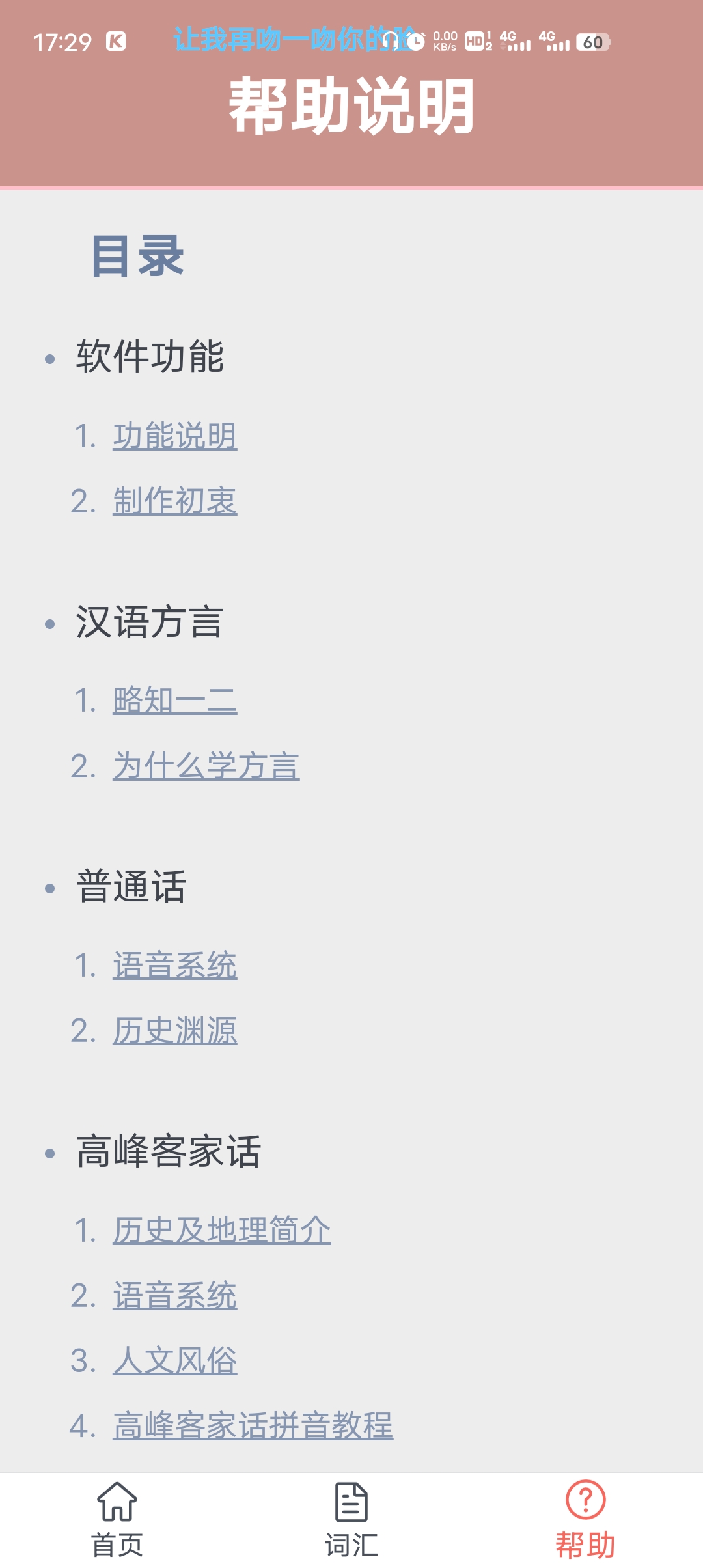
Task: Open the 功能说明 link
Action: pos(174,436)
